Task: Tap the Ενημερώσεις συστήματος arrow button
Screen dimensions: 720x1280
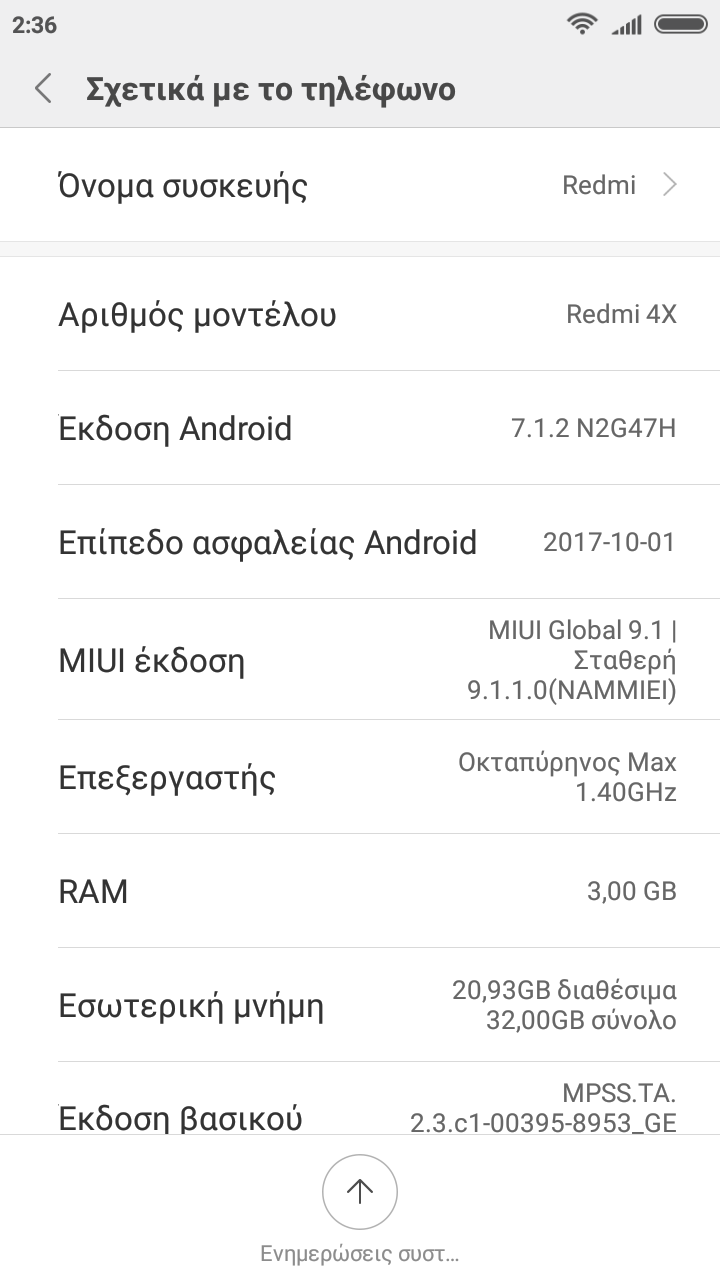Action: click(x=360, y=1192)
